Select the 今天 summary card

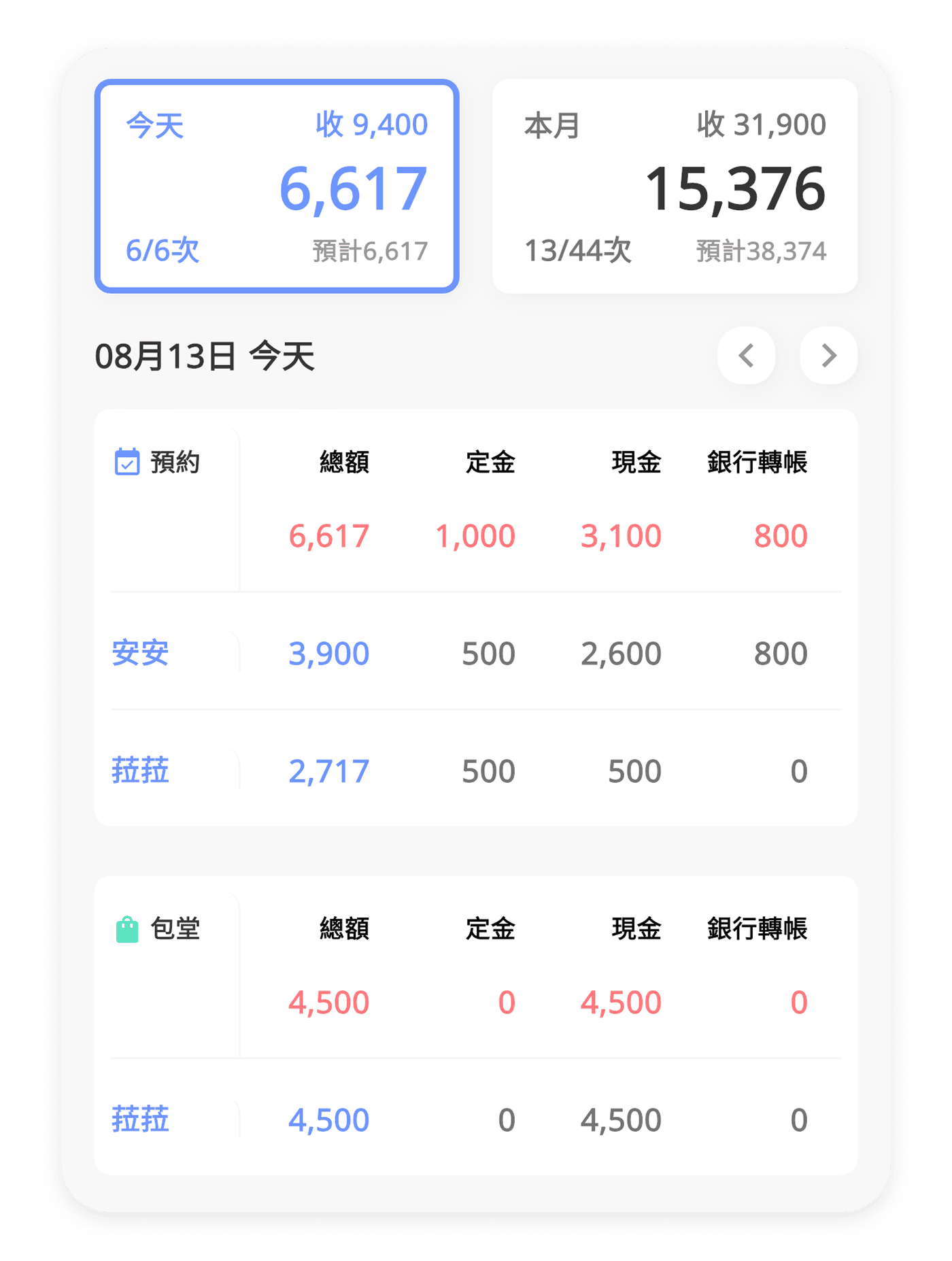277,186
